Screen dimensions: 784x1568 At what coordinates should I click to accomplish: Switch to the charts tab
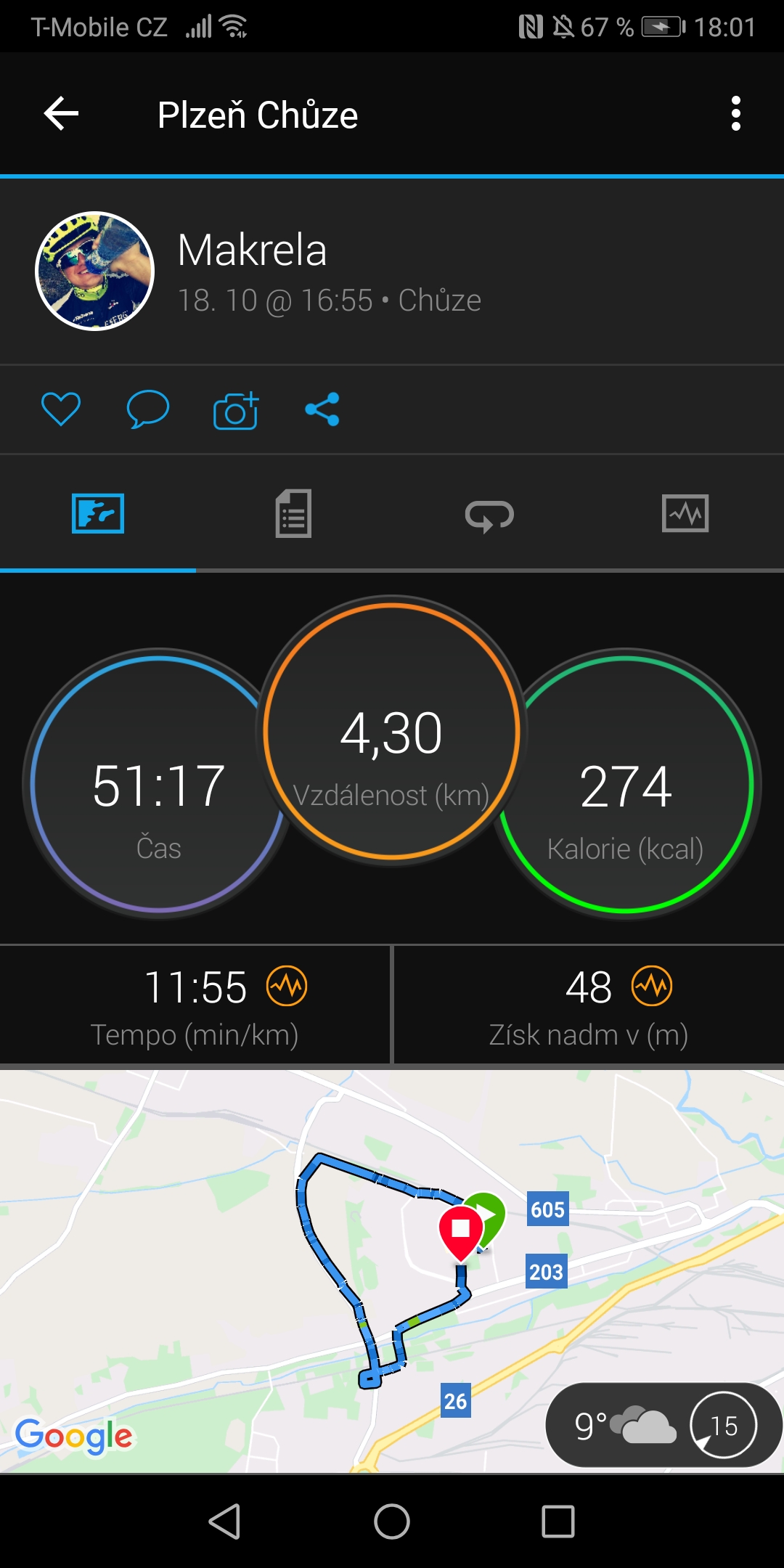[685, 513]
